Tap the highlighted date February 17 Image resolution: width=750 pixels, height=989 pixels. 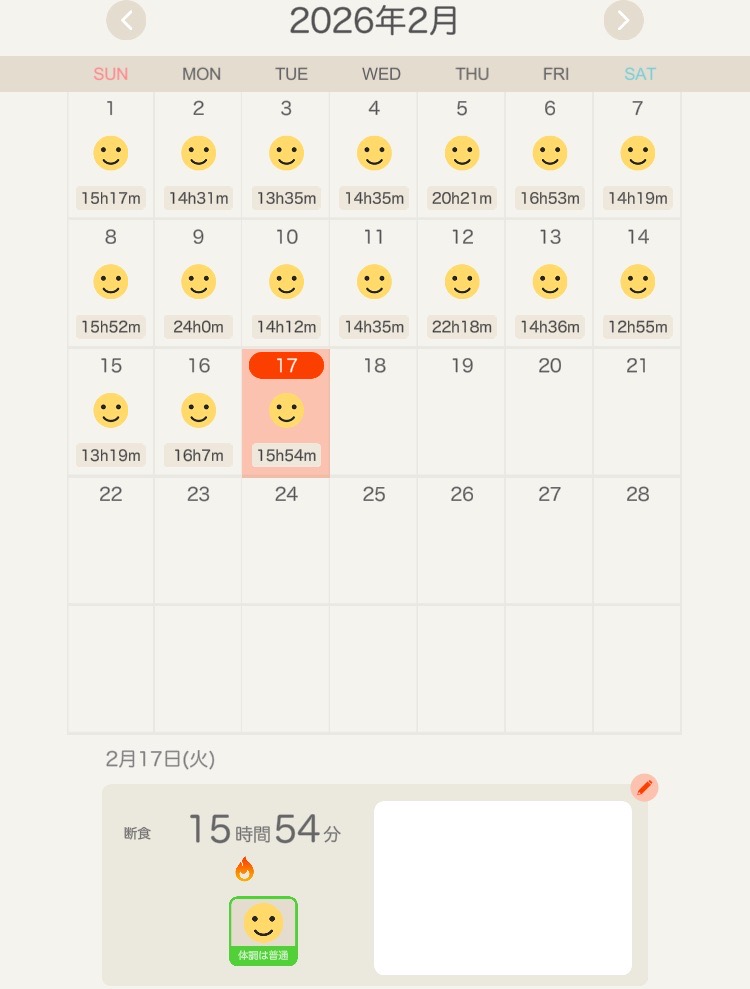286,412
